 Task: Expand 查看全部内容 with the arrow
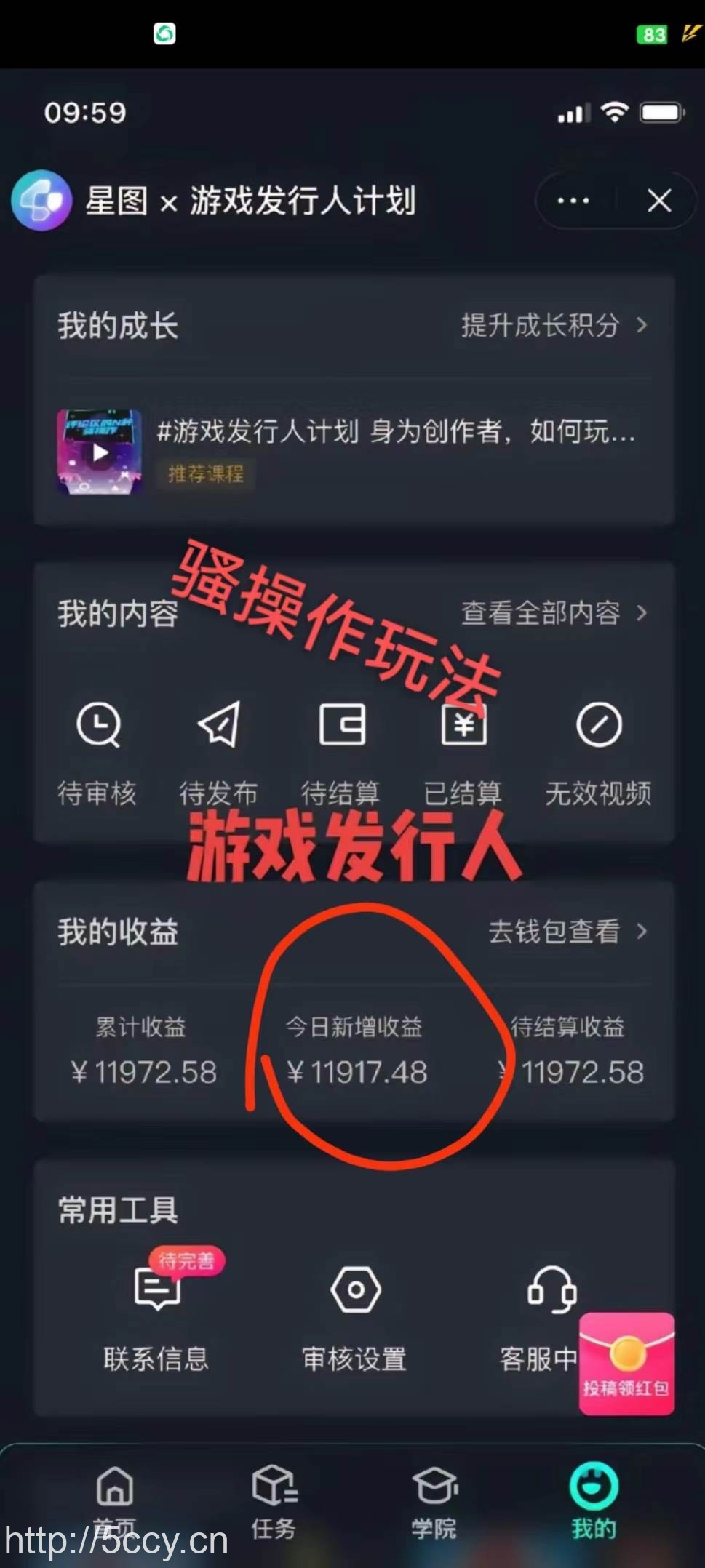643,613
